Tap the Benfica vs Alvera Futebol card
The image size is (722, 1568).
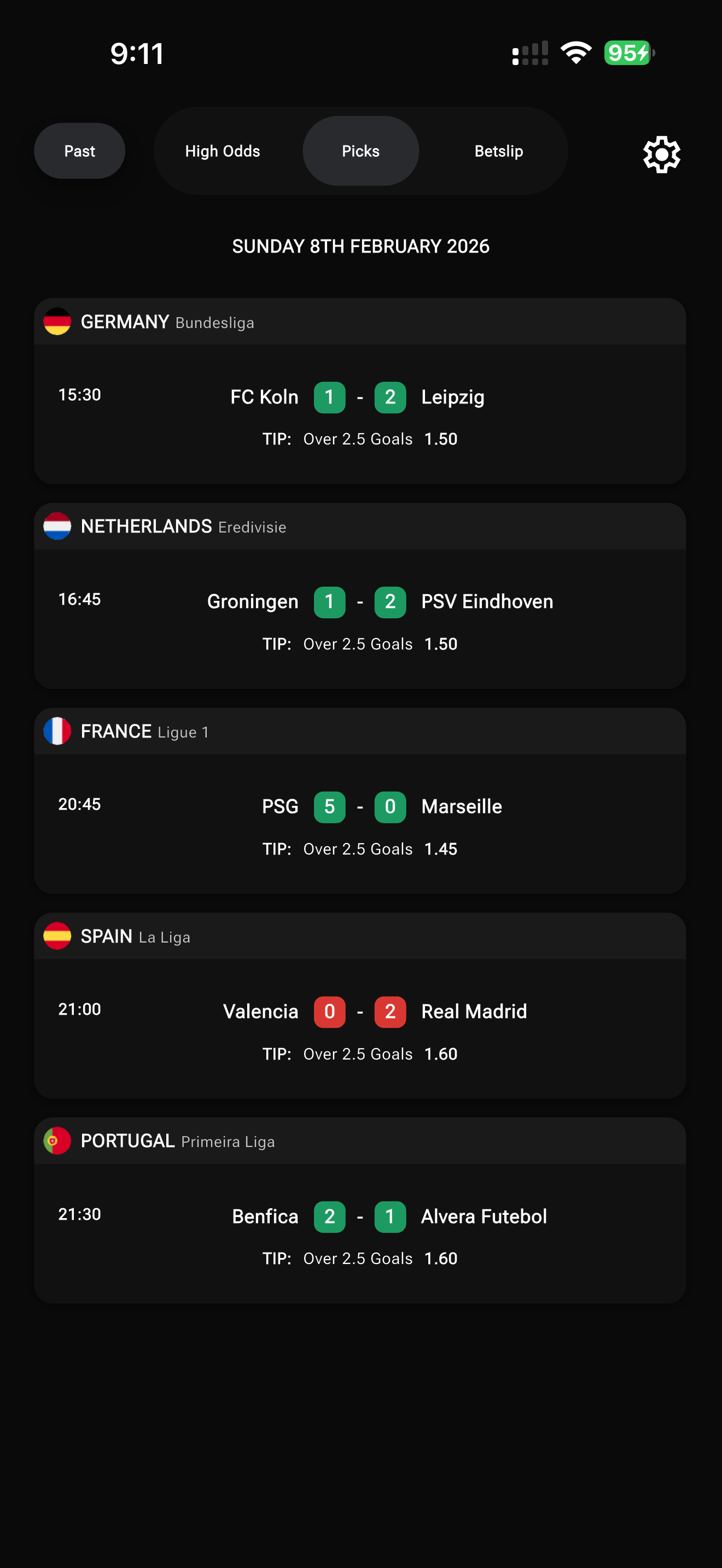[360, 1233]
